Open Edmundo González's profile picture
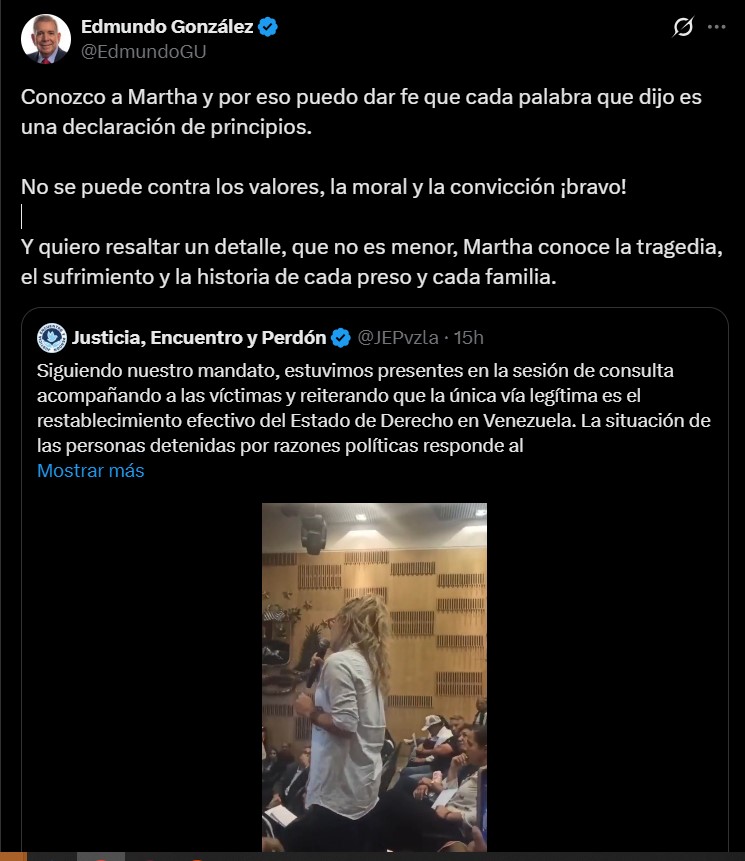Screen dimensions: 745x861 (x=46, y=39)
